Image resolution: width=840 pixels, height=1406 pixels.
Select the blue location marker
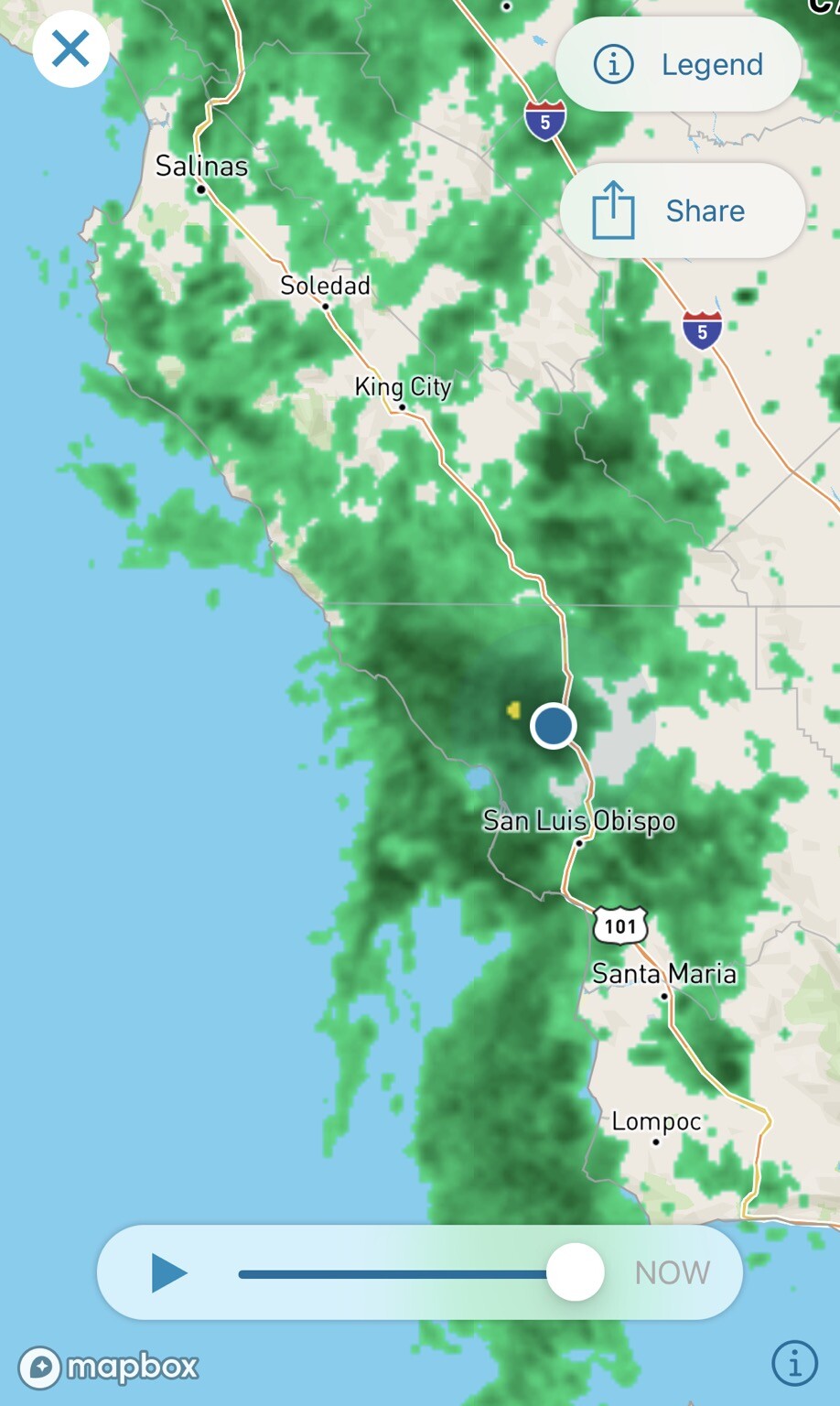click(554, 726)
